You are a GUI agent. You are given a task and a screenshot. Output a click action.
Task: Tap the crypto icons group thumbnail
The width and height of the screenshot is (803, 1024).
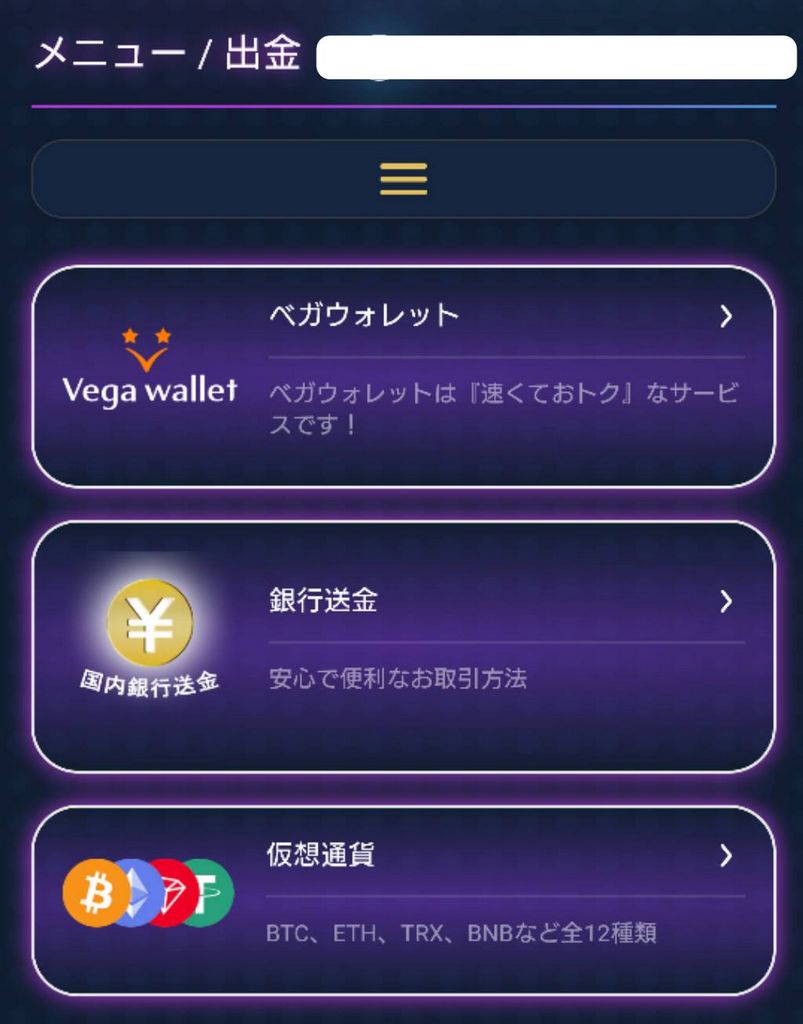pyautogui.click(x=148, y=893)
